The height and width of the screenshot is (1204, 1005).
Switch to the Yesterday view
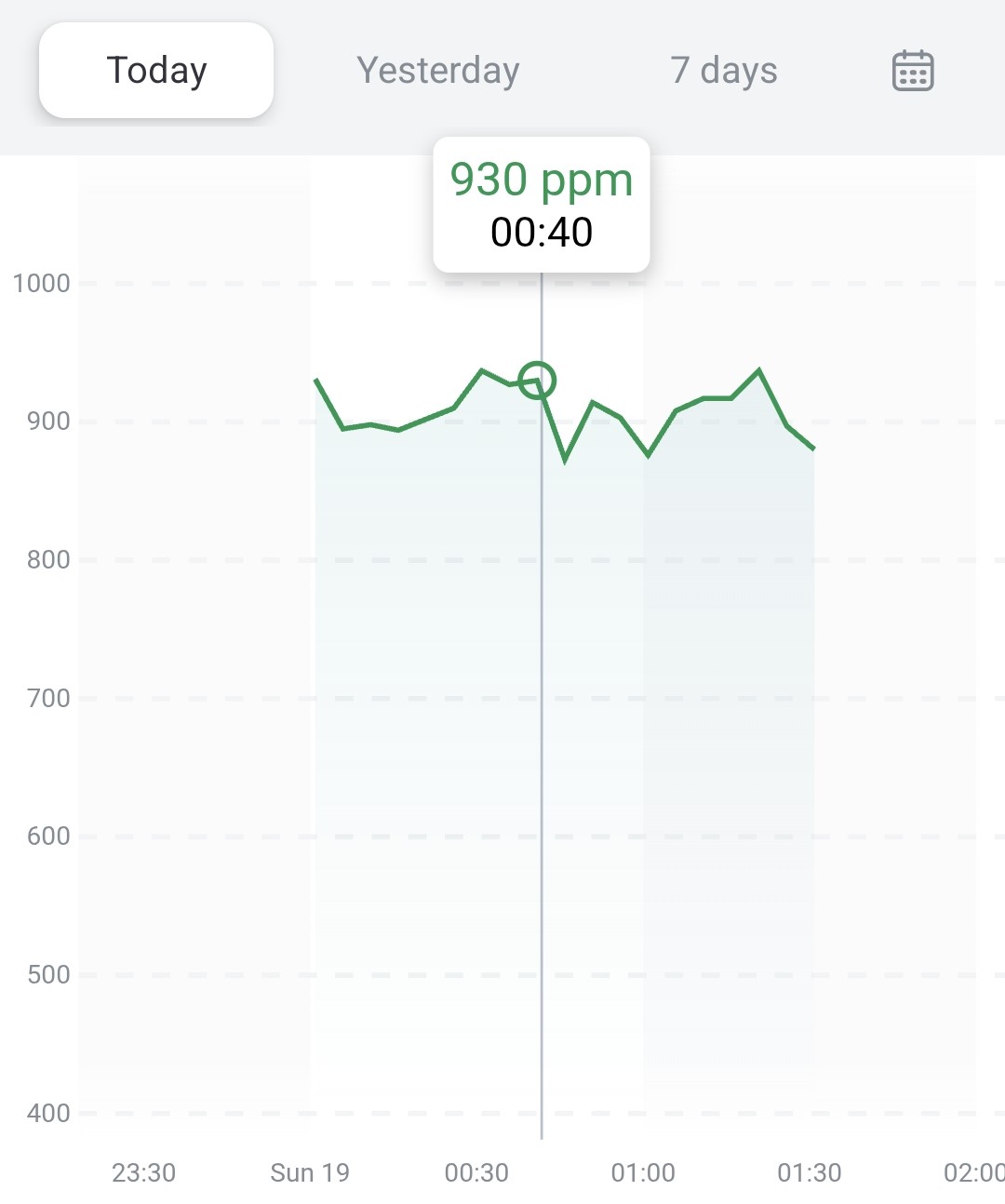tap(437, 71)
